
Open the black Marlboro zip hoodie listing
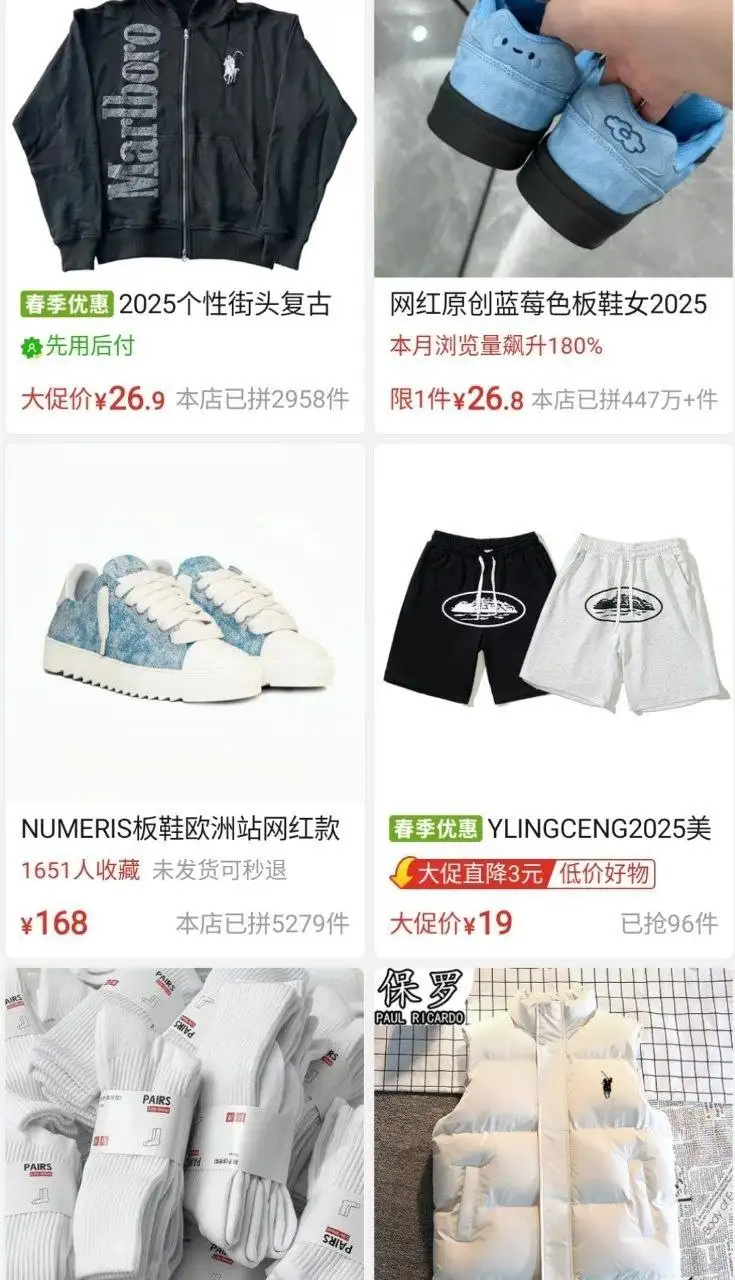[185, 140]
